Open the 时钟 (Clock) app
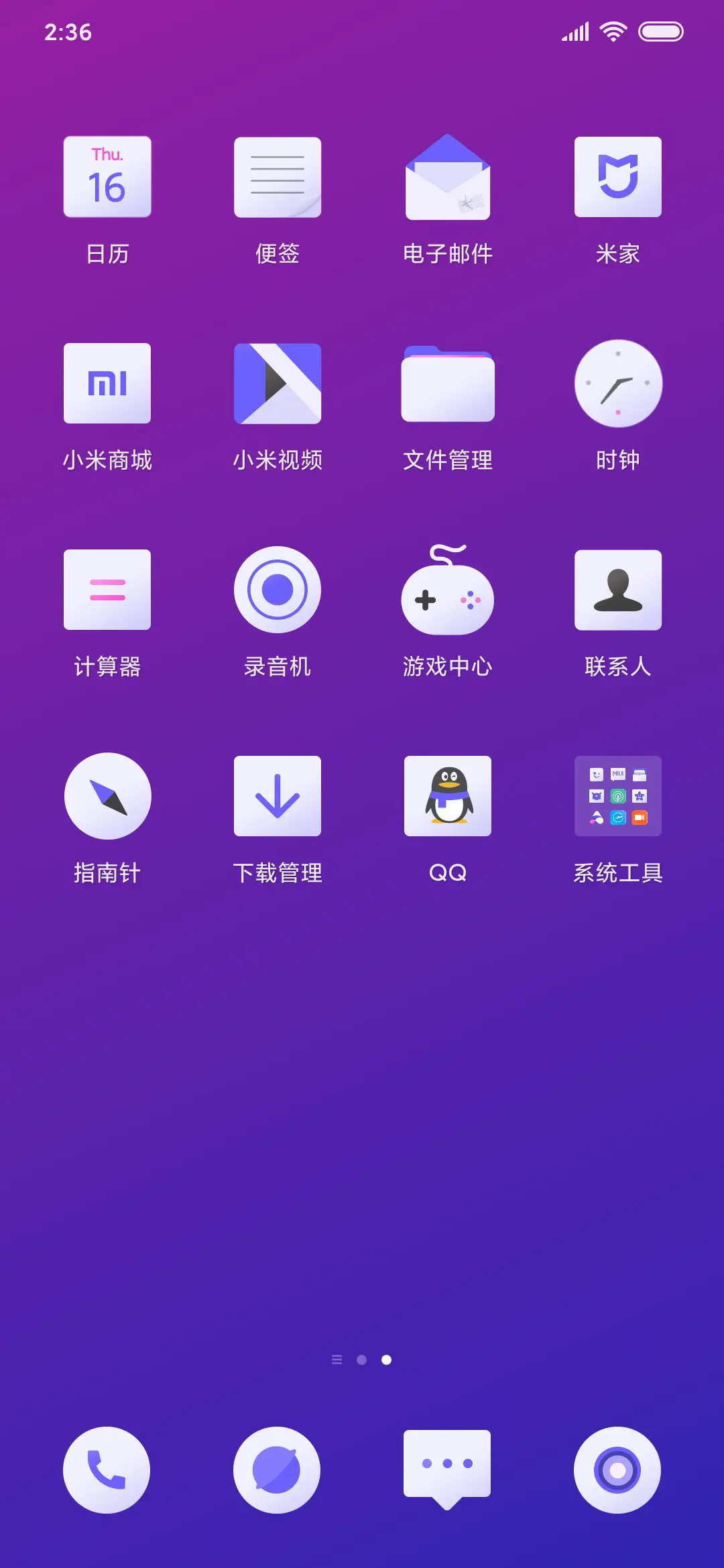Image resolution: width=724 pixels, height=1568 pixels. click(x=617, y=383)
